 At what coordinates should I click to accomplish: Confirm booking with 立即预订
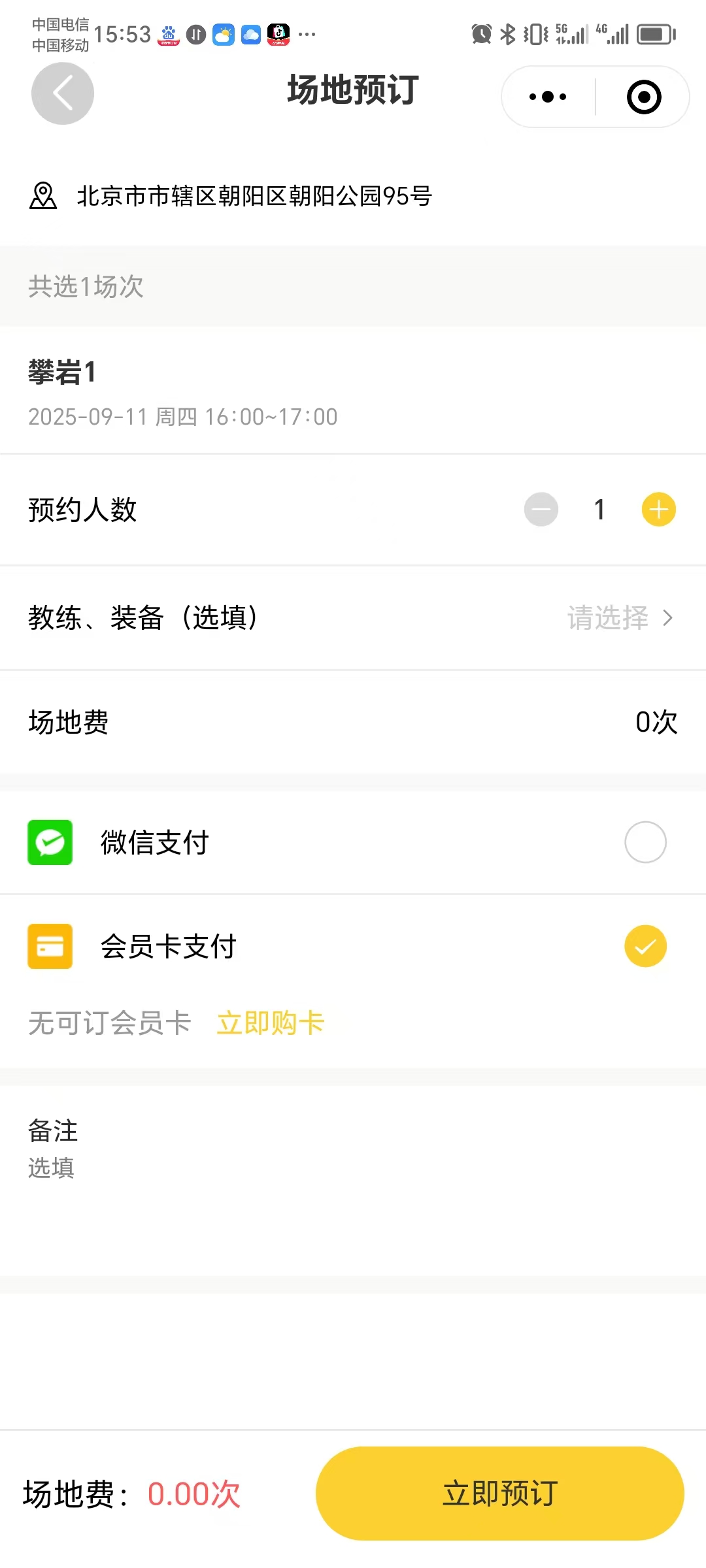click(499, 1494)
